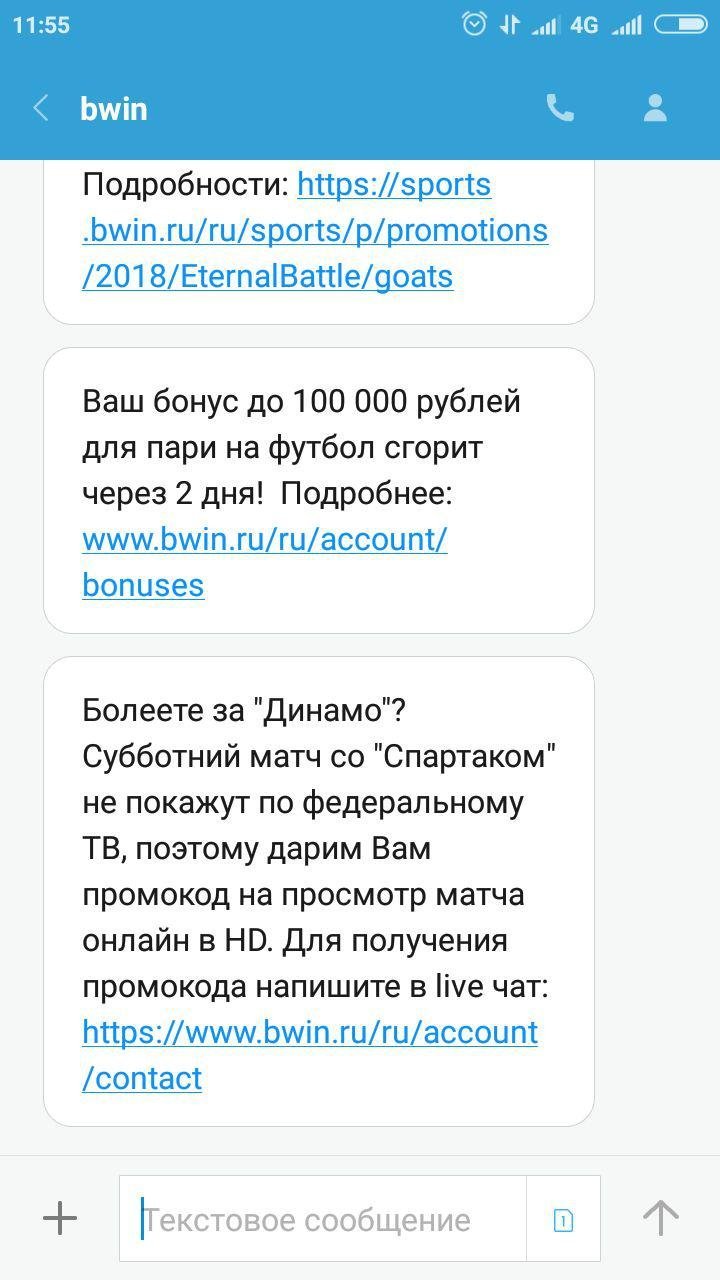Screen dimensions: 720x1280
Task: Call the bwin sender
Action: coord(560,108)
